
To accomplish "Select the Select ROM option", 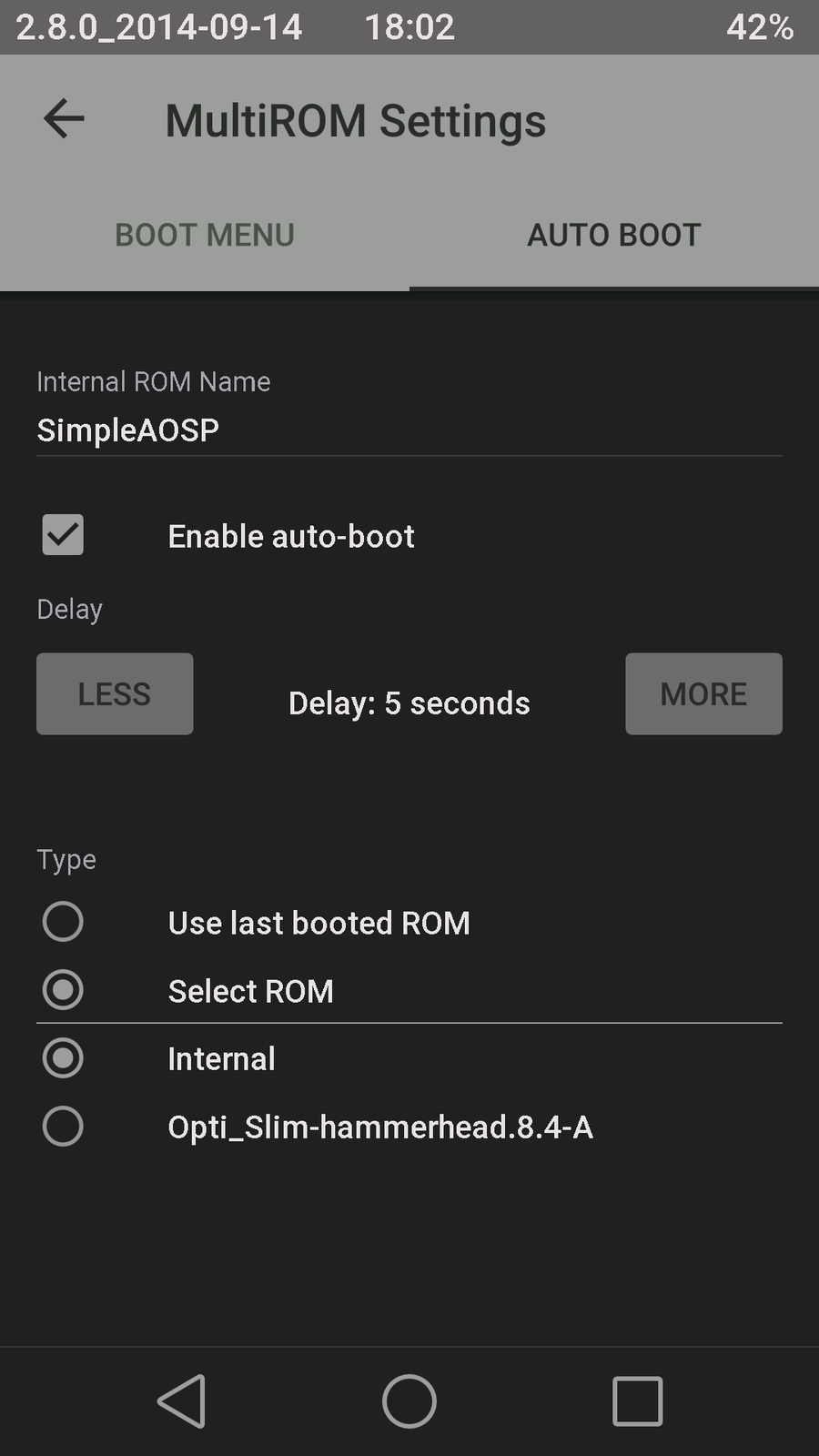I will (x=63, y=990).
